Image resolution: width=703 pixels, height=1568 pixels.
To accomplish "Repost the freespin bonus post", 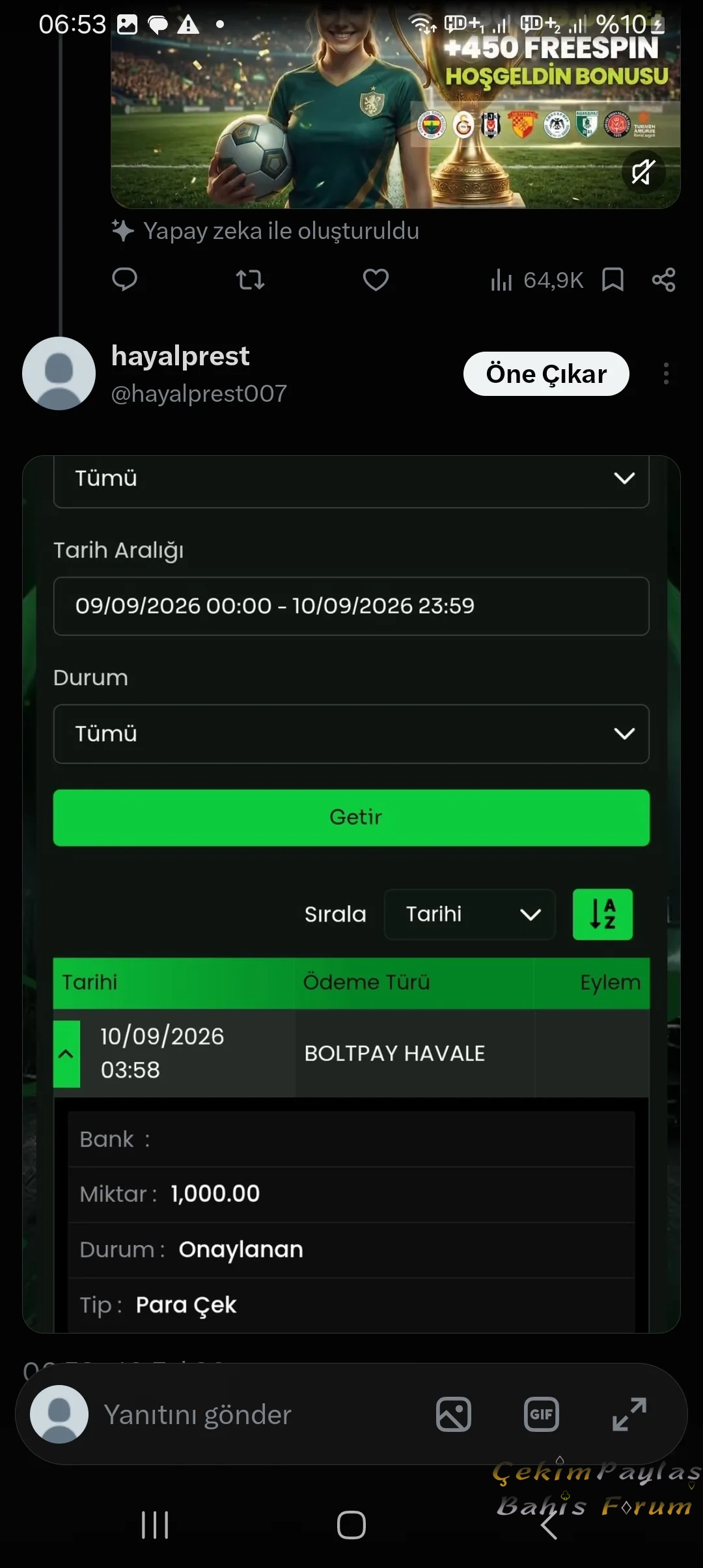I will (250, 280).
